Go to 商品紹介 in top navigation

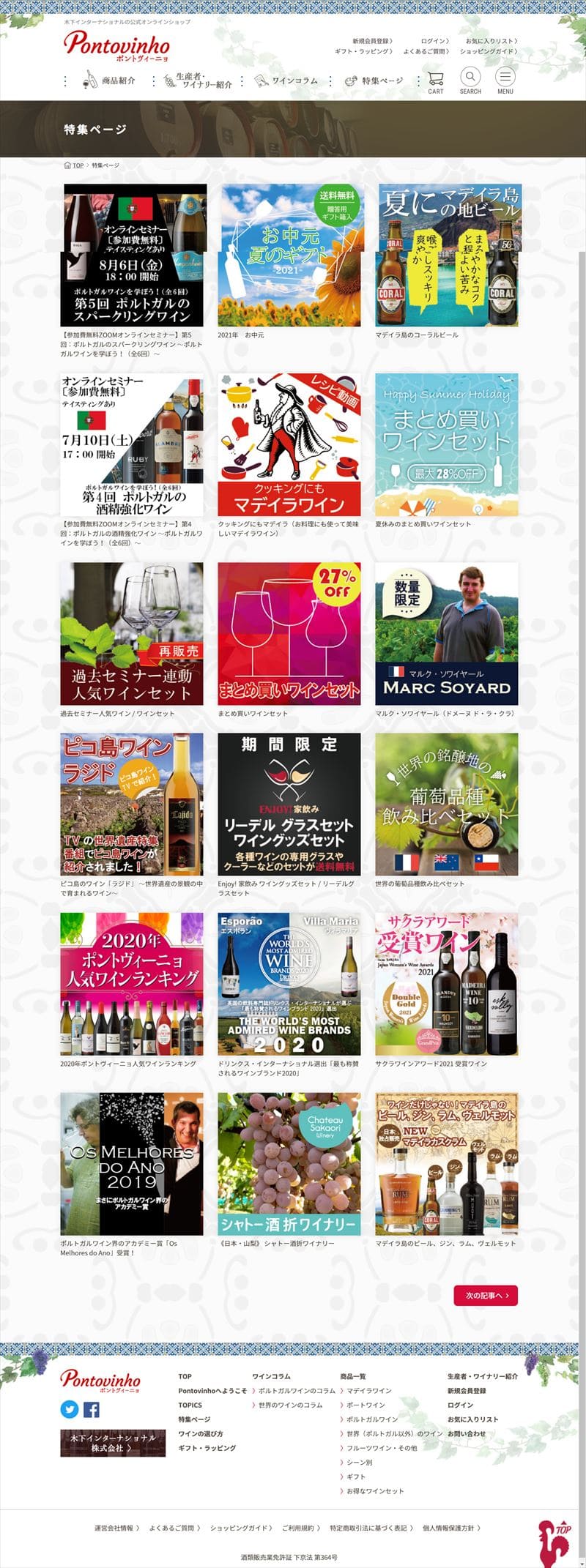point(111,81)
